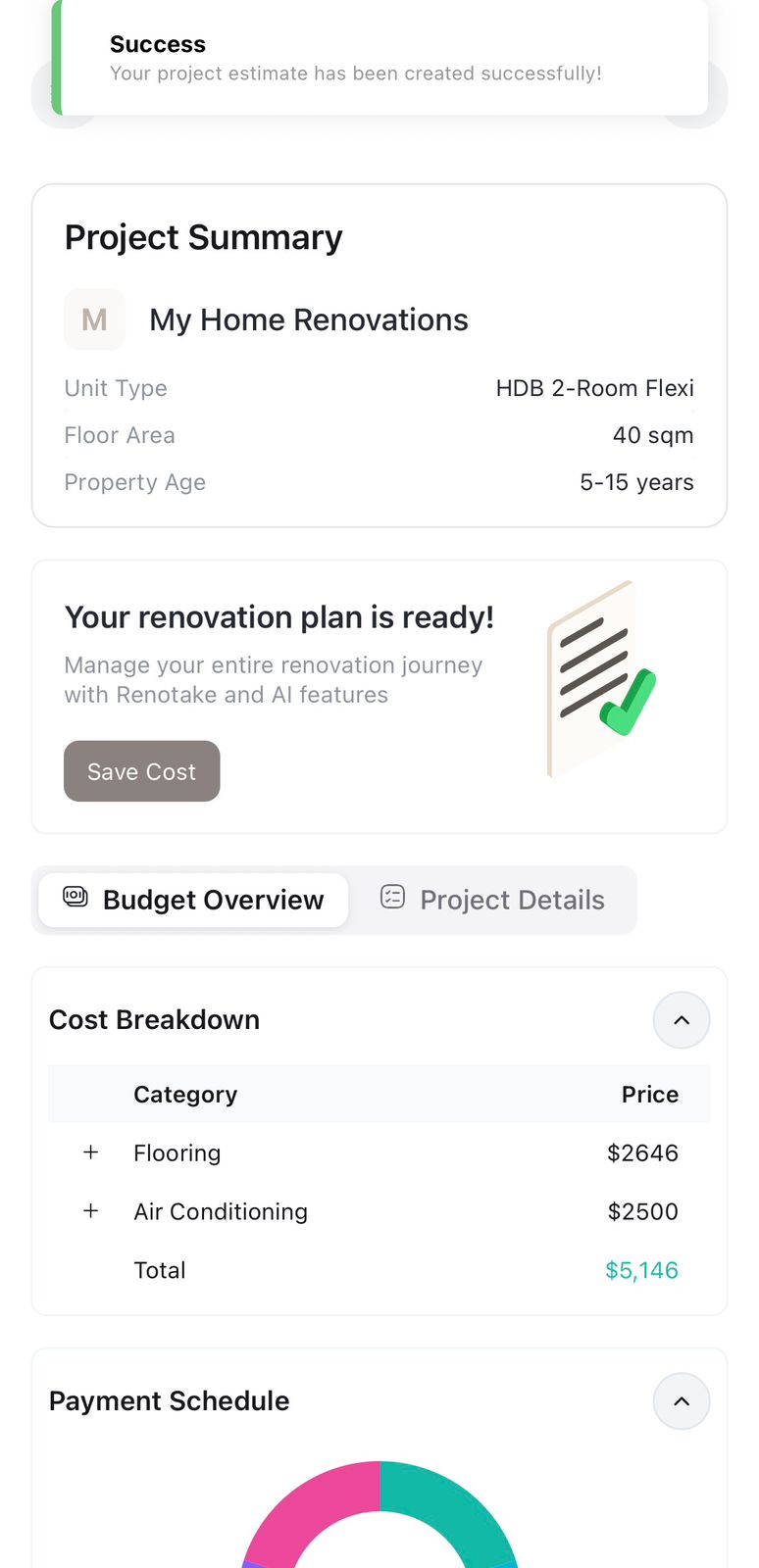The width and height of the screenshot is (759, 1568).
Task: Click the Category column header
Action: coord(185,1094)
